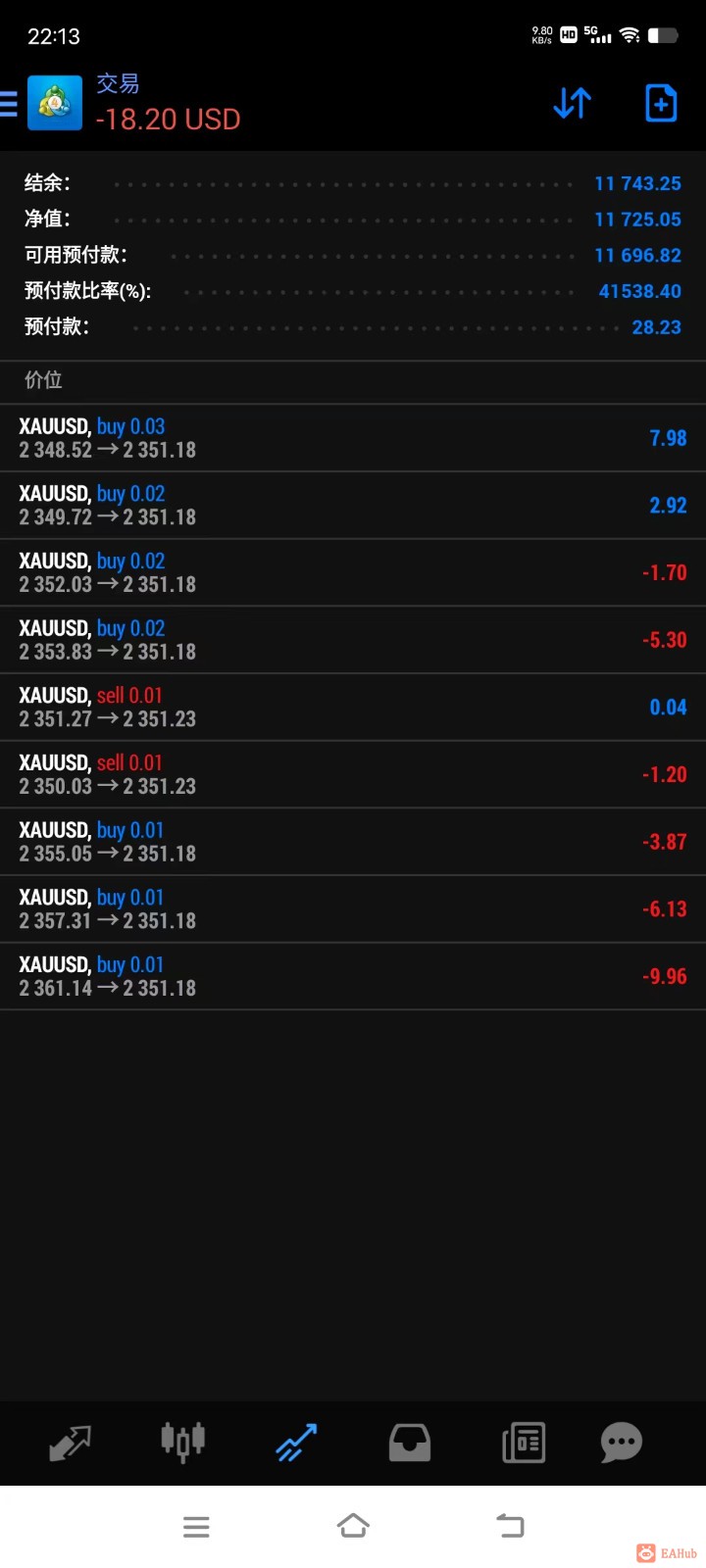Select the XAUUSD sell at 2 350.03
706x1568 pixels.
[x=353, y=774]
